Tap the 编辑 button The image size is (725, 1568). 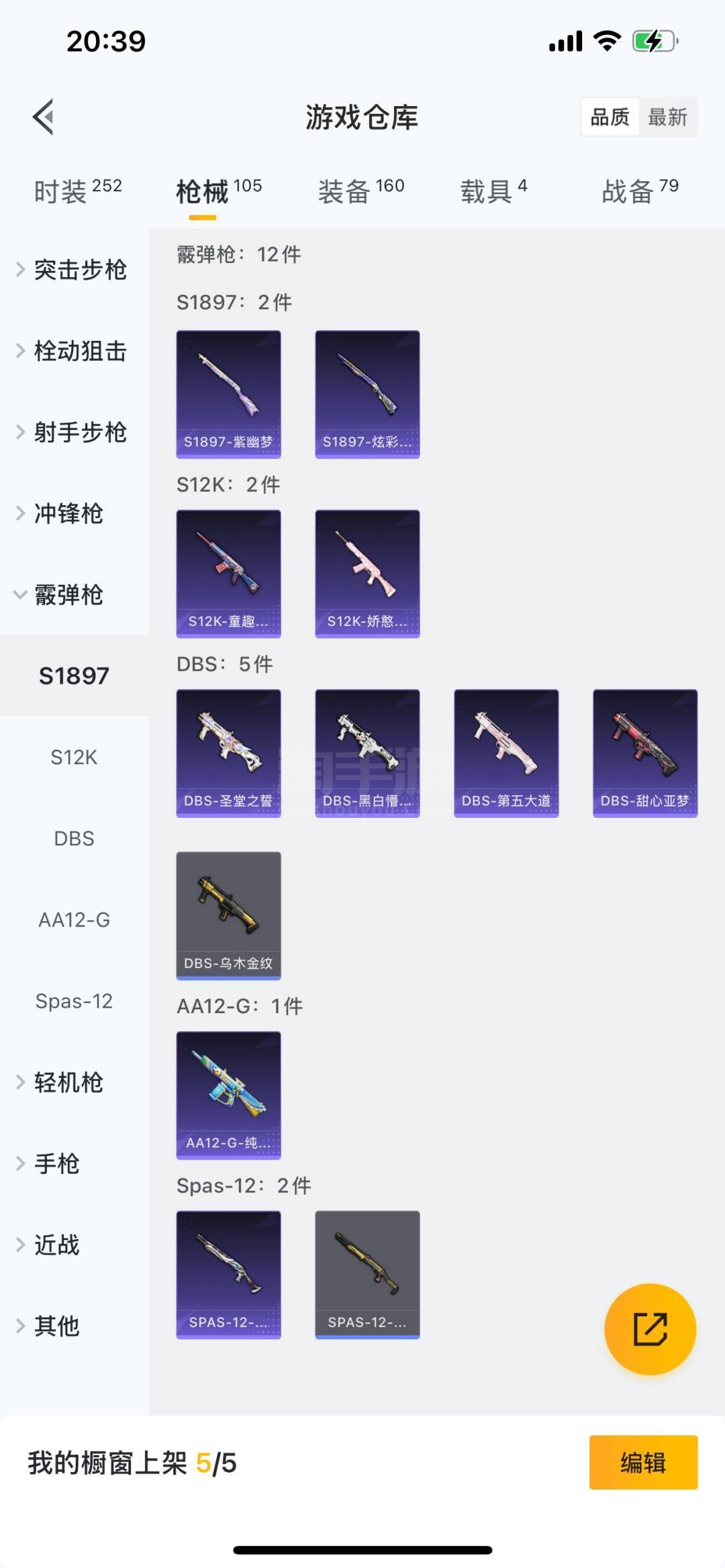point(642,1463)
